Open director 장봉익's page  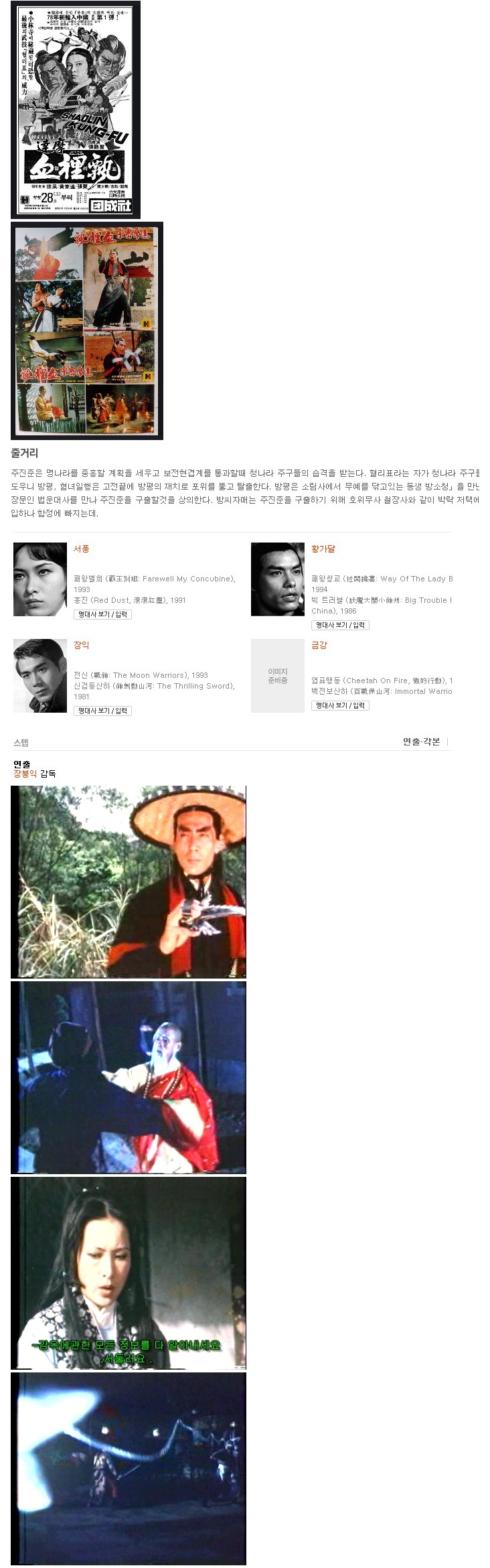point(25,774)
